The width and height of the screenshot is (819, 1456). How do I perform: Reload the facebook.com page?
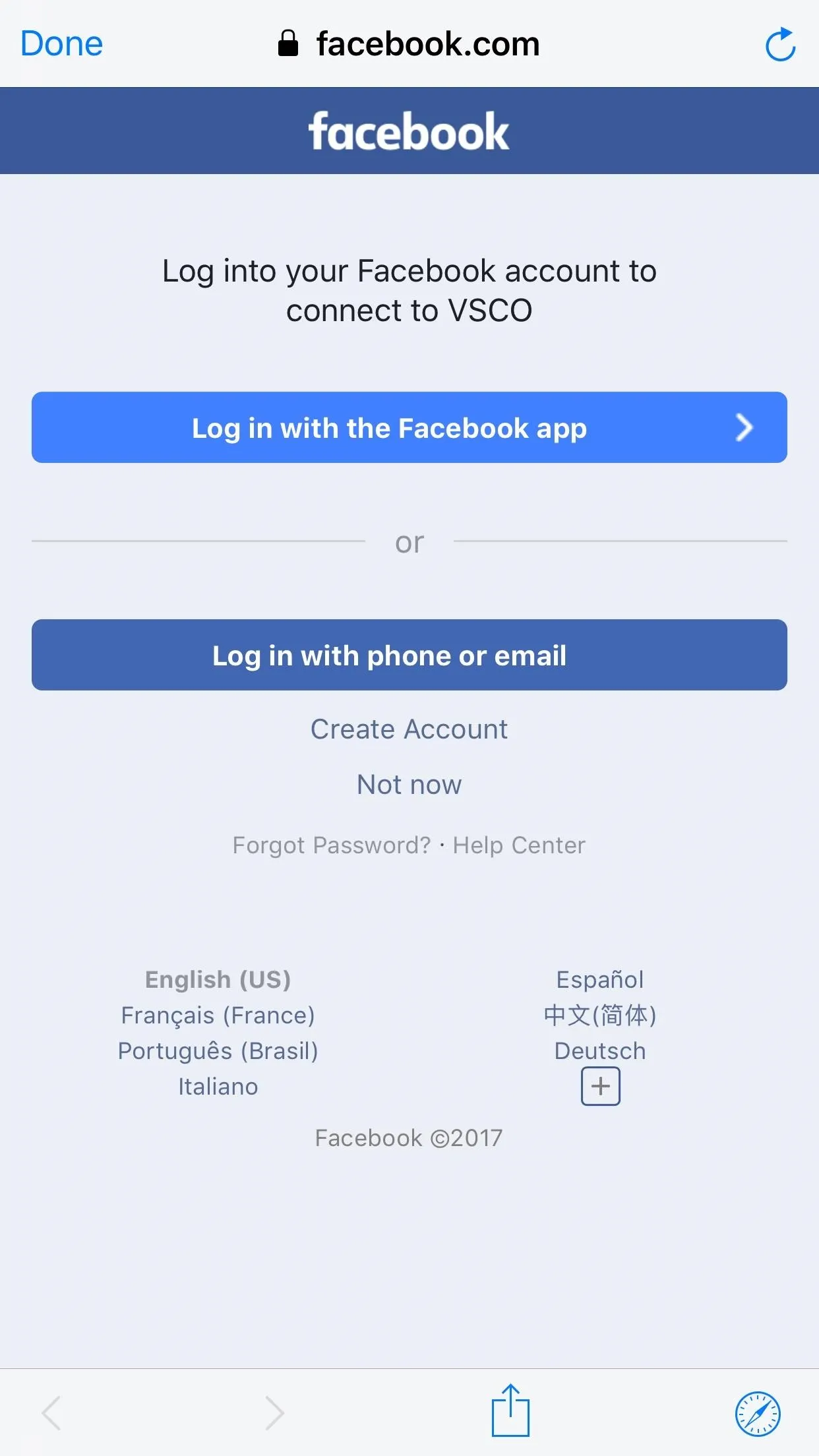(x=780, y=44)
